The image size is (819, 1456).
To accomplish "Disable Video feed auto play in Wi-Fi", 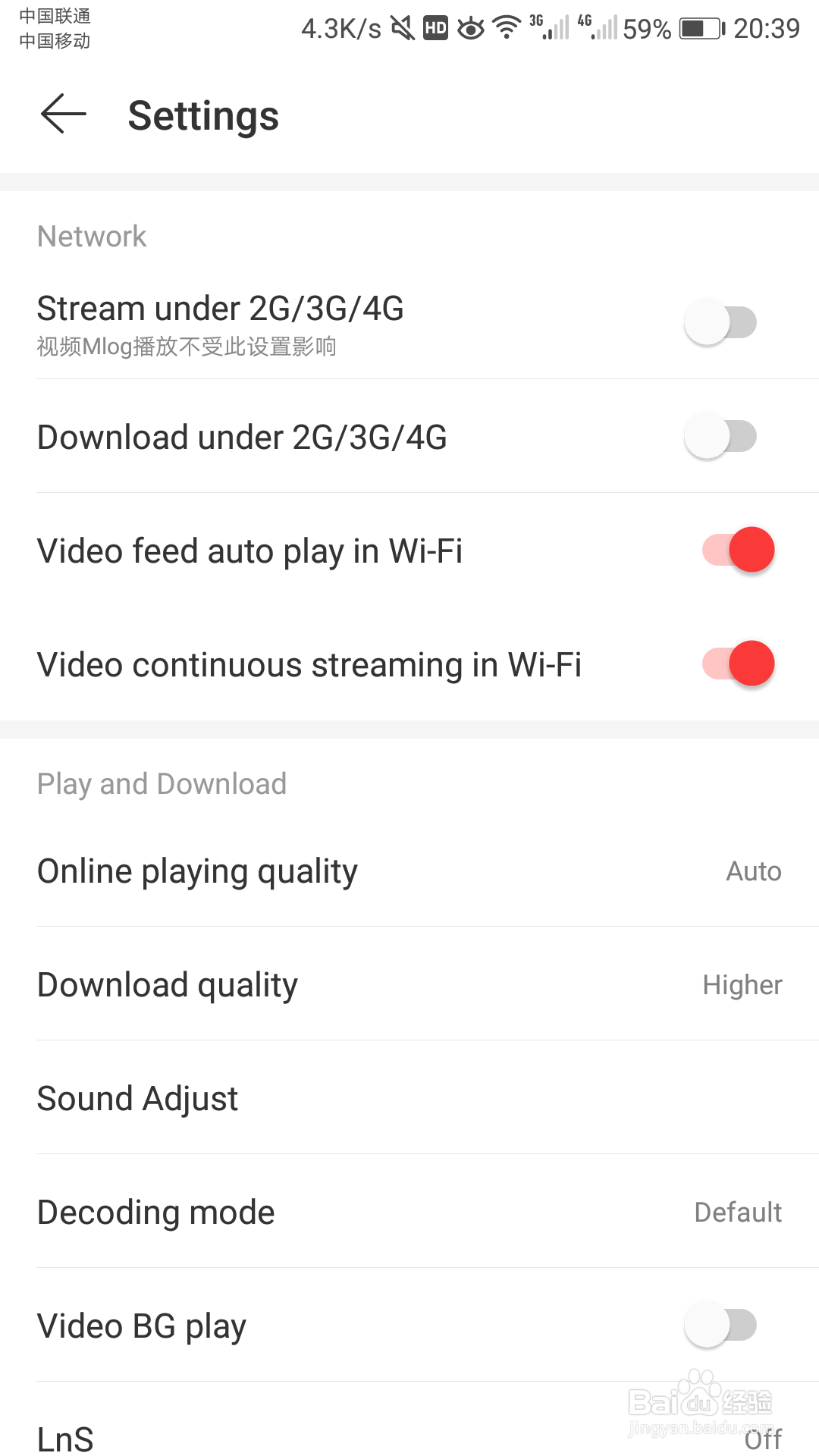I will (x=738, y=550).
